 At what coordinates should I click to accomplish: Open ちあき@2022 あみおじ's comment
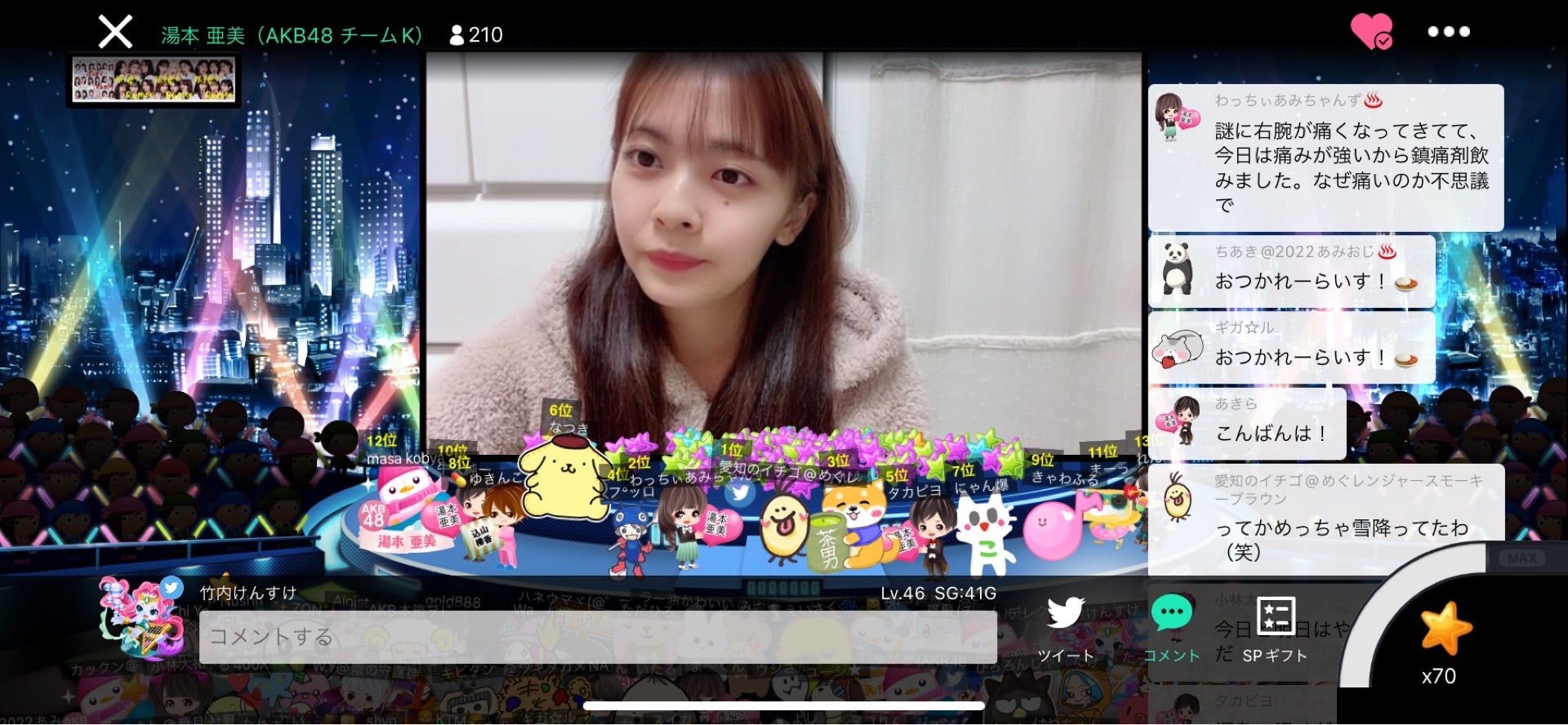(x=1292, y=272)
